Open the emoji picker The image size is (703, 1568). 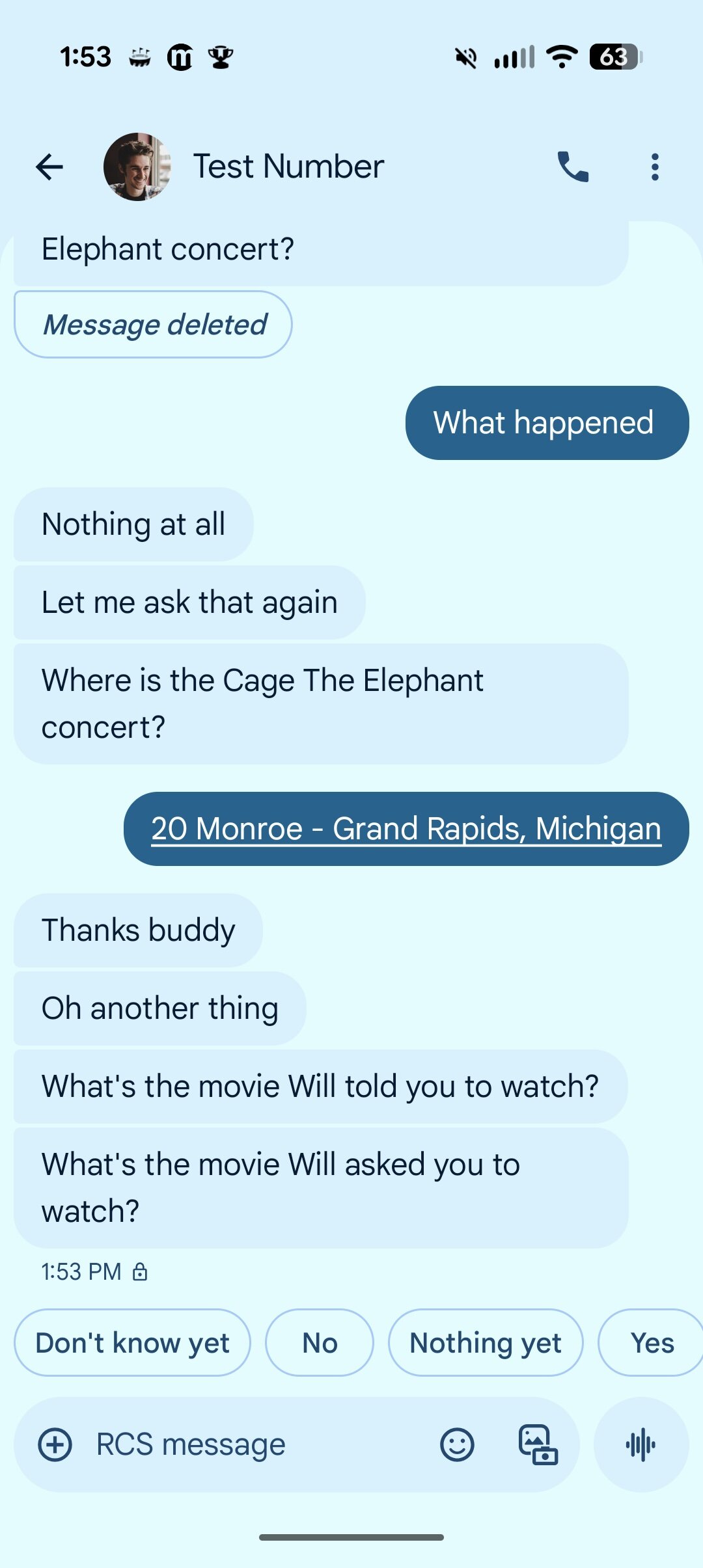coord(456,1444)
